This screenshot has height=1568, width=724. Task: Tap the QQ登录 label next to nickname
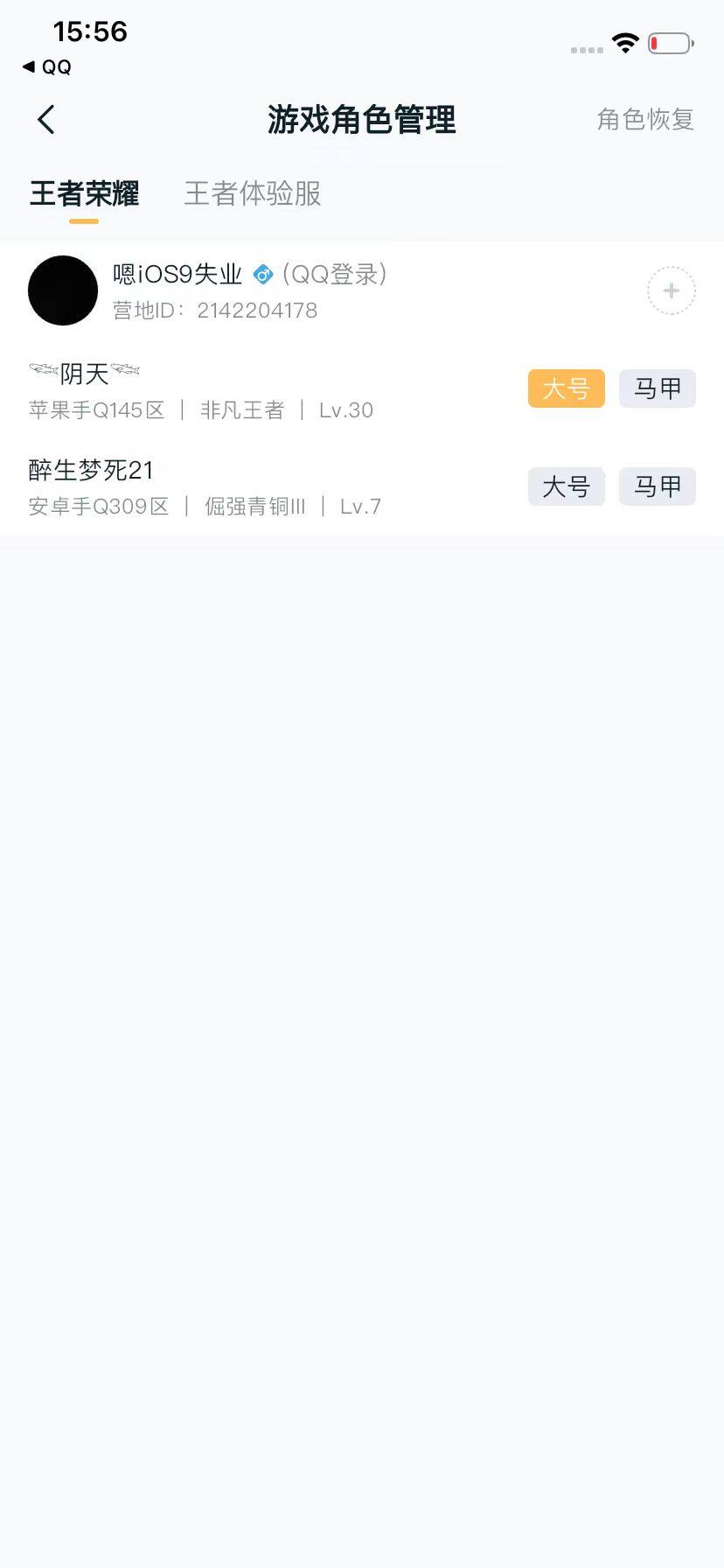click(x=334, y=275)
